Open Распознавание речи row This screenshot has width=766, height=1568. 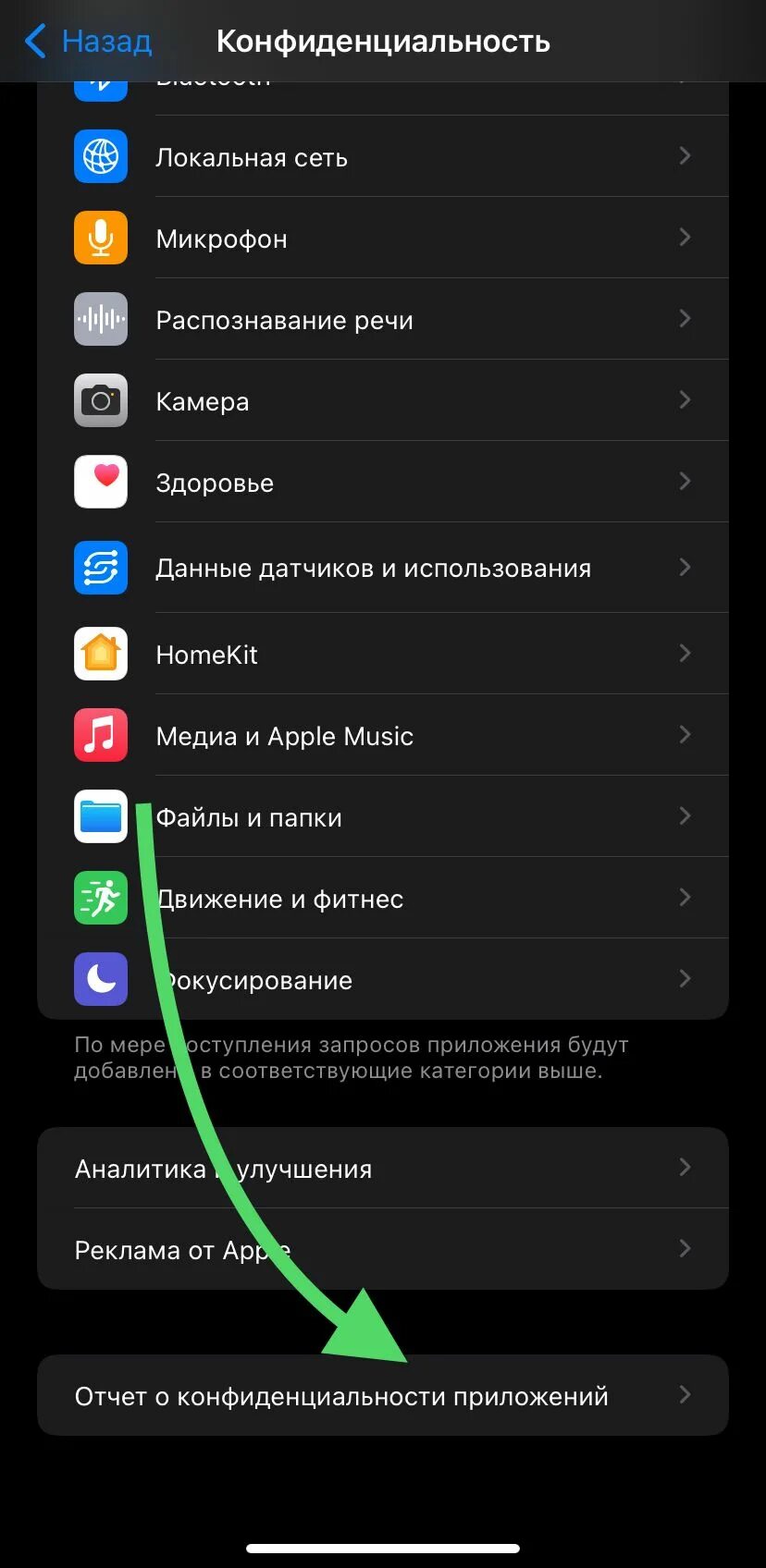382,320
